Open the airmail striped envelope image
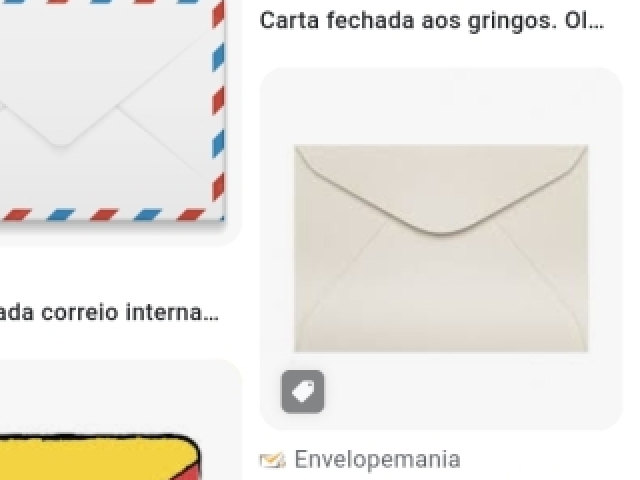Viewport: 640px width, 480px height. click(110, 110)
